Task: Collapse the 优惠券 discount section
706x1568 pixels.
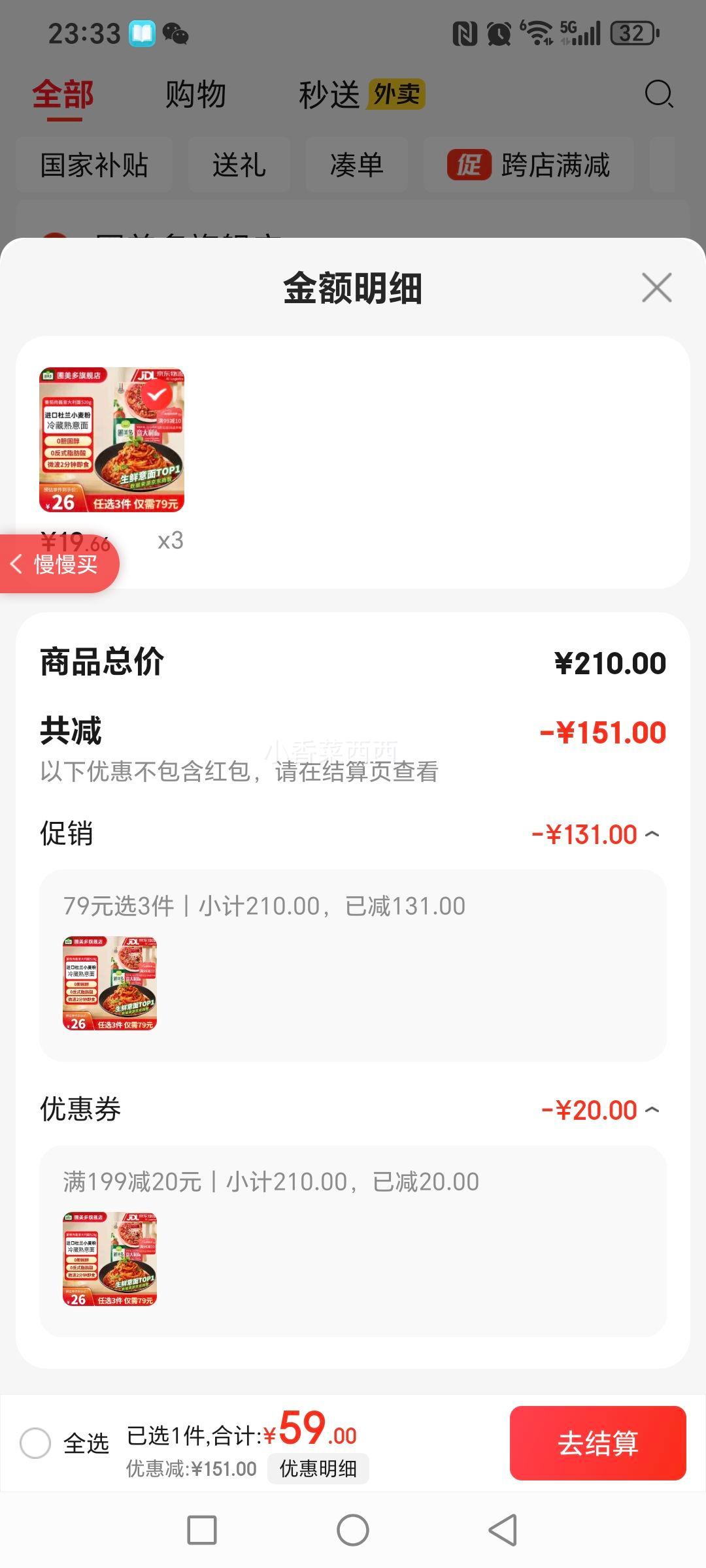Action: (652, 1110)
